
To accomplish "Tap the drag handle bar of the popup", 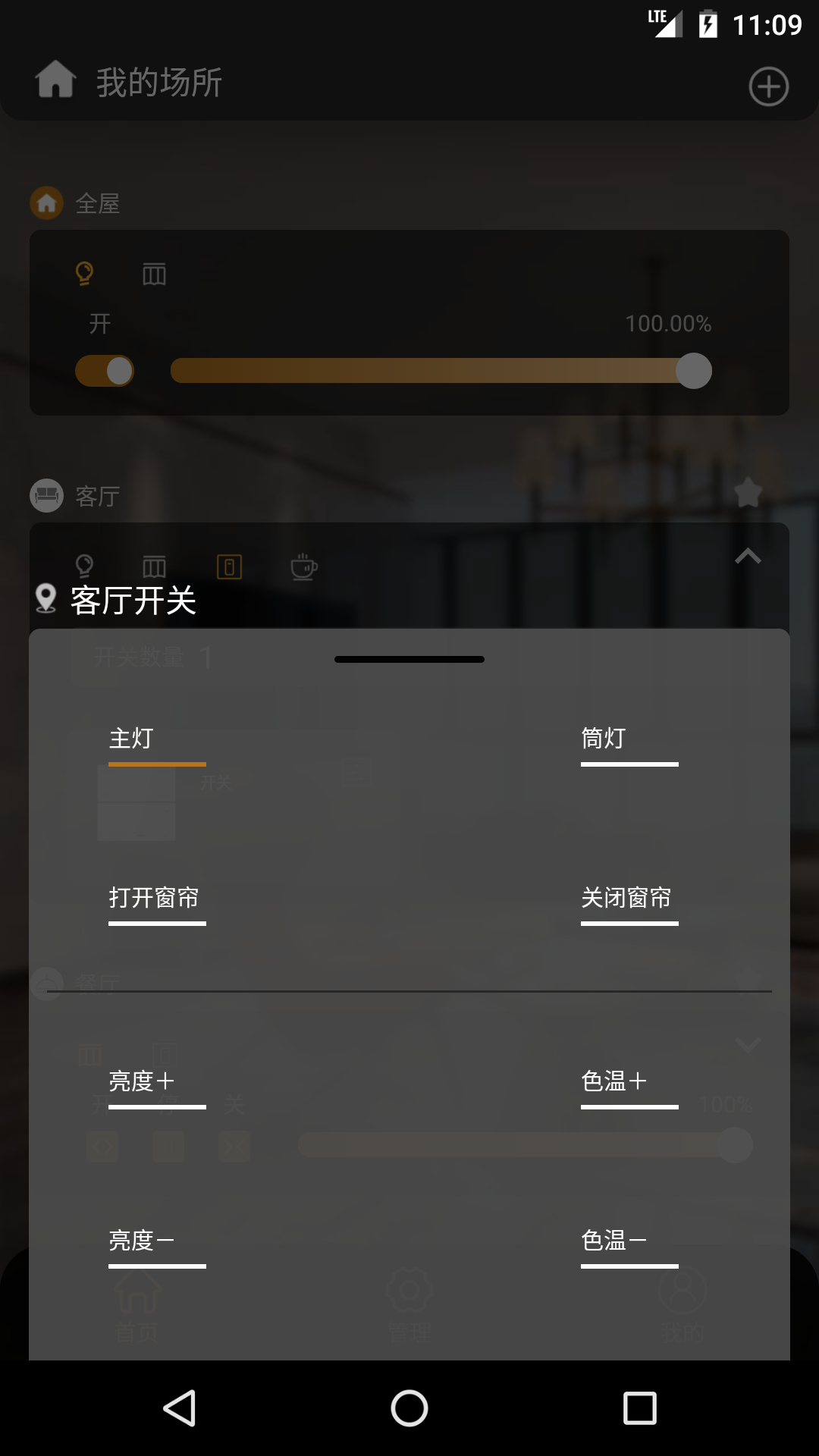I will point(409,659).
